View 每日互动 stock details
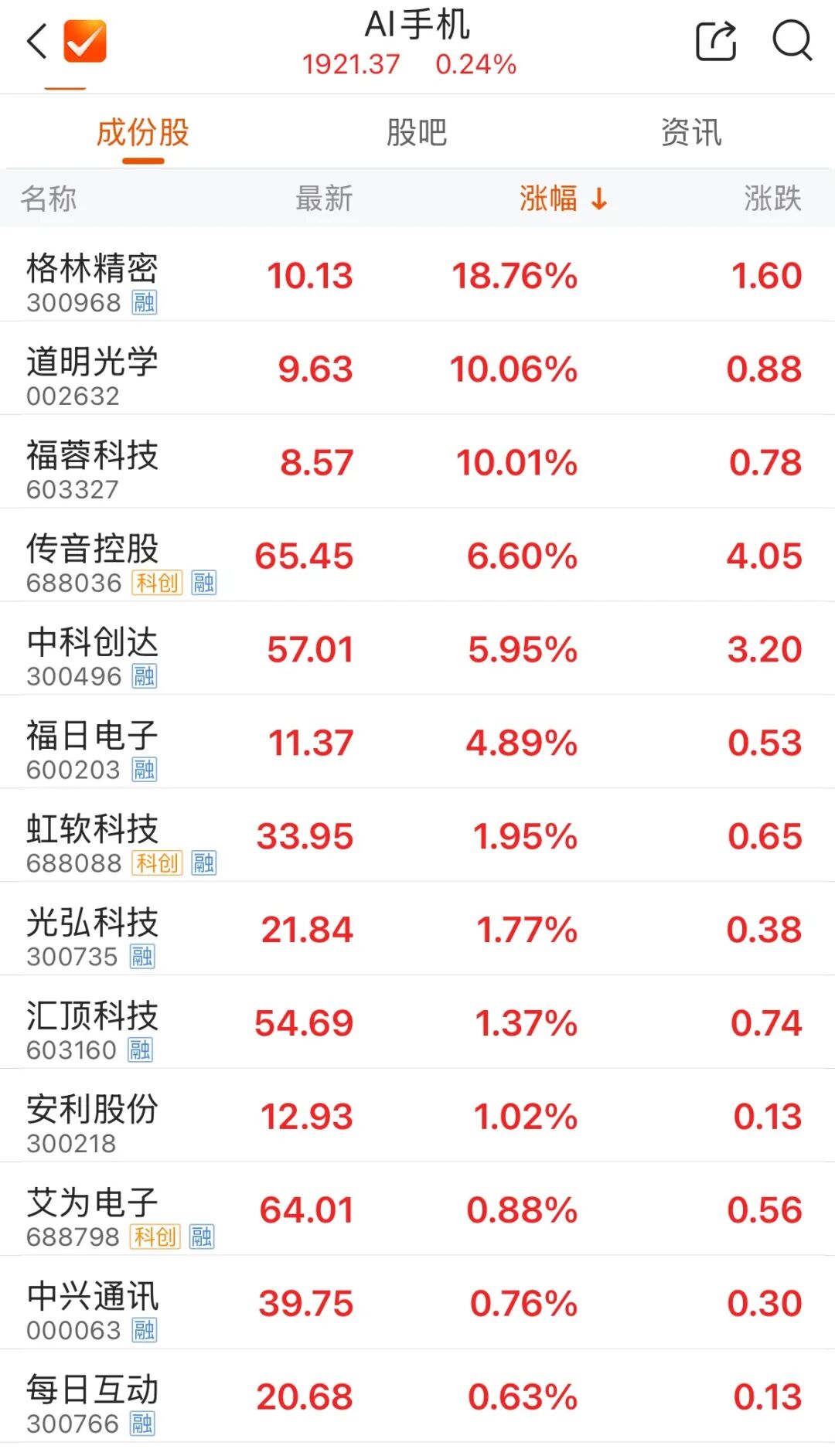 click(x=417, y=1396)
